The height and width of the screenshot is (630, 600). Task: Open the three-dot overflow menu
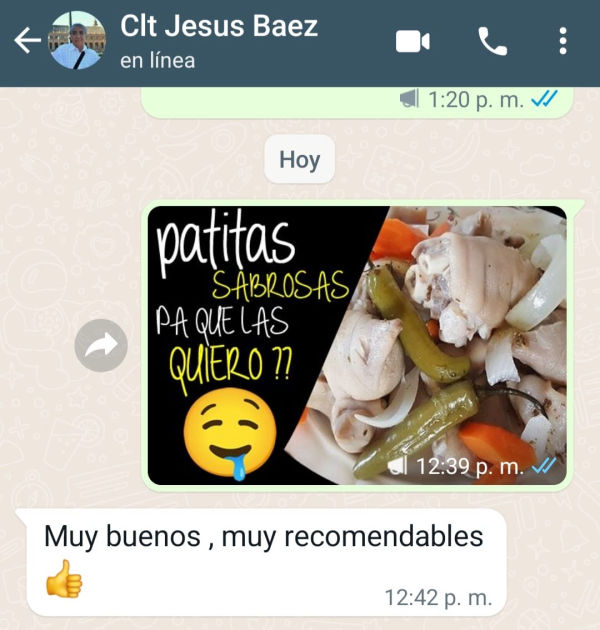pyautogui.click(x=563, y=41)
